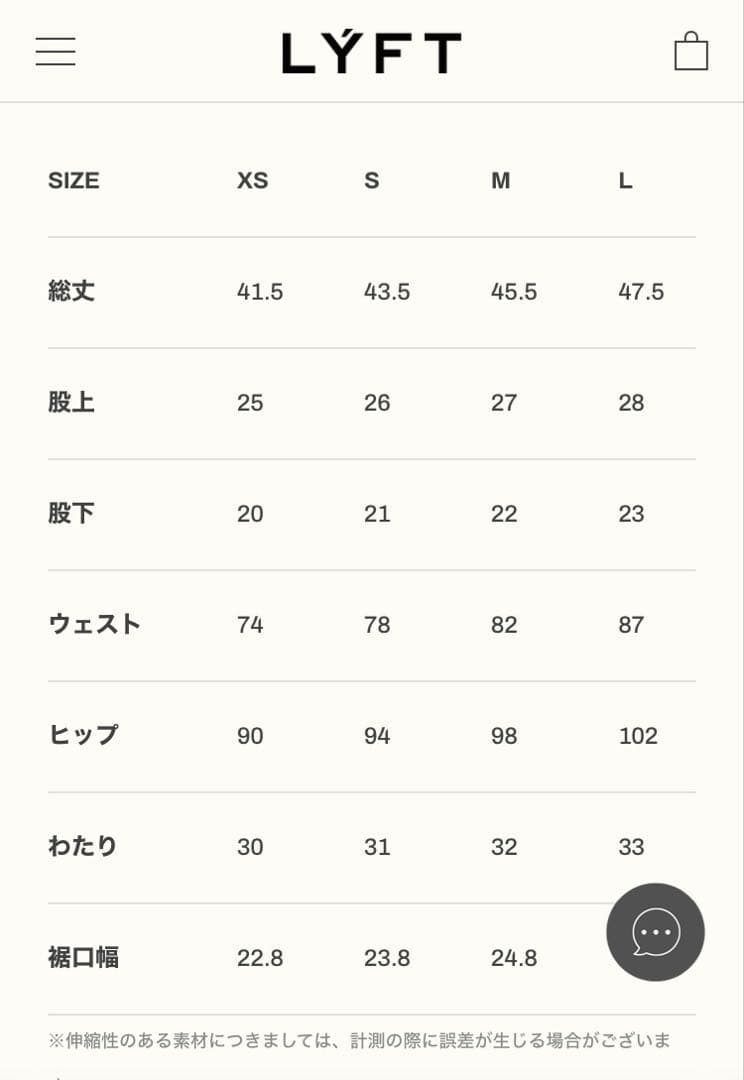Click the わたり row label
Viewport: 744px width, 1080px height.
(x=82, y=846)
